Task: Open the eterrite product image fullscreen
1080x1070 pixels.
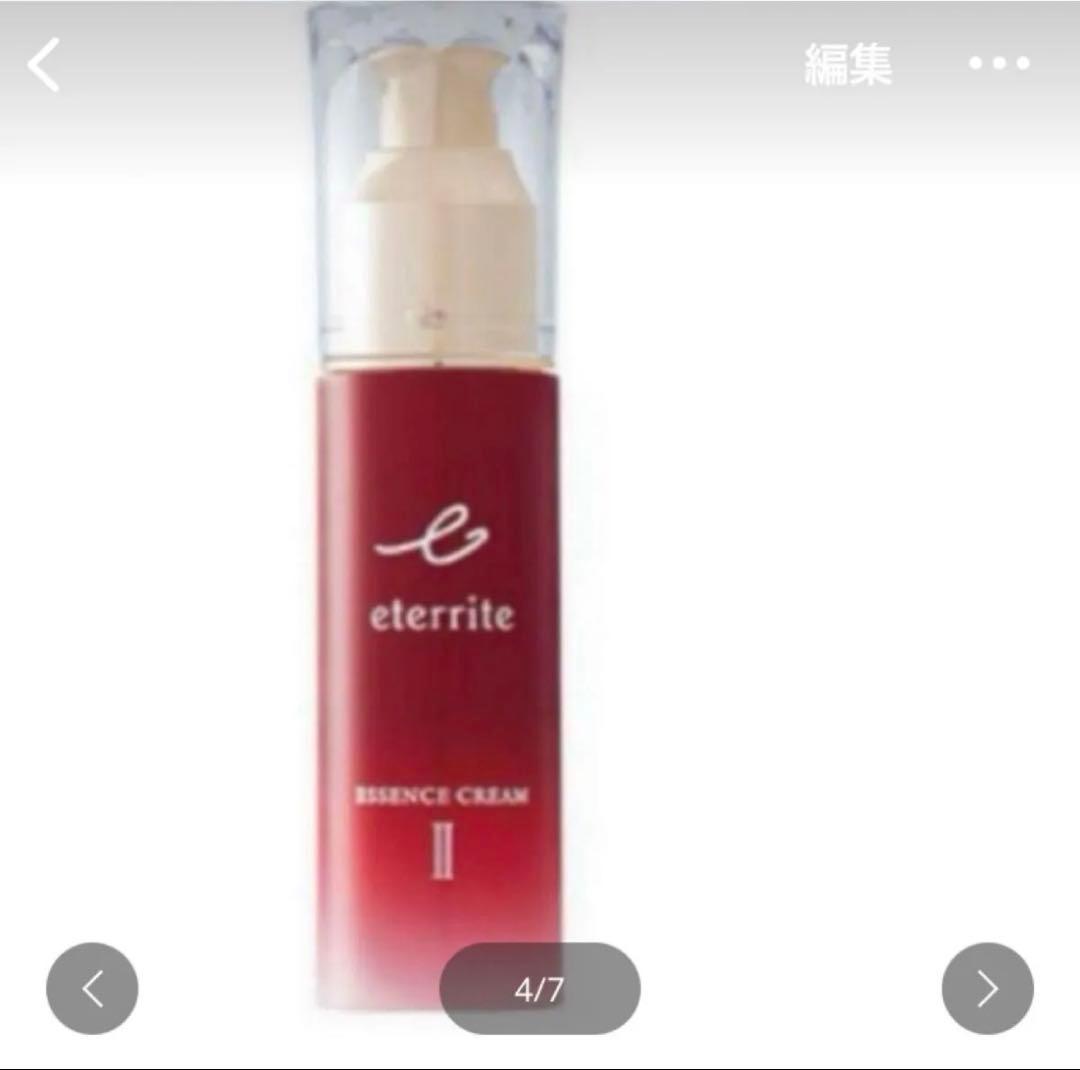Action: pos(440,560)
